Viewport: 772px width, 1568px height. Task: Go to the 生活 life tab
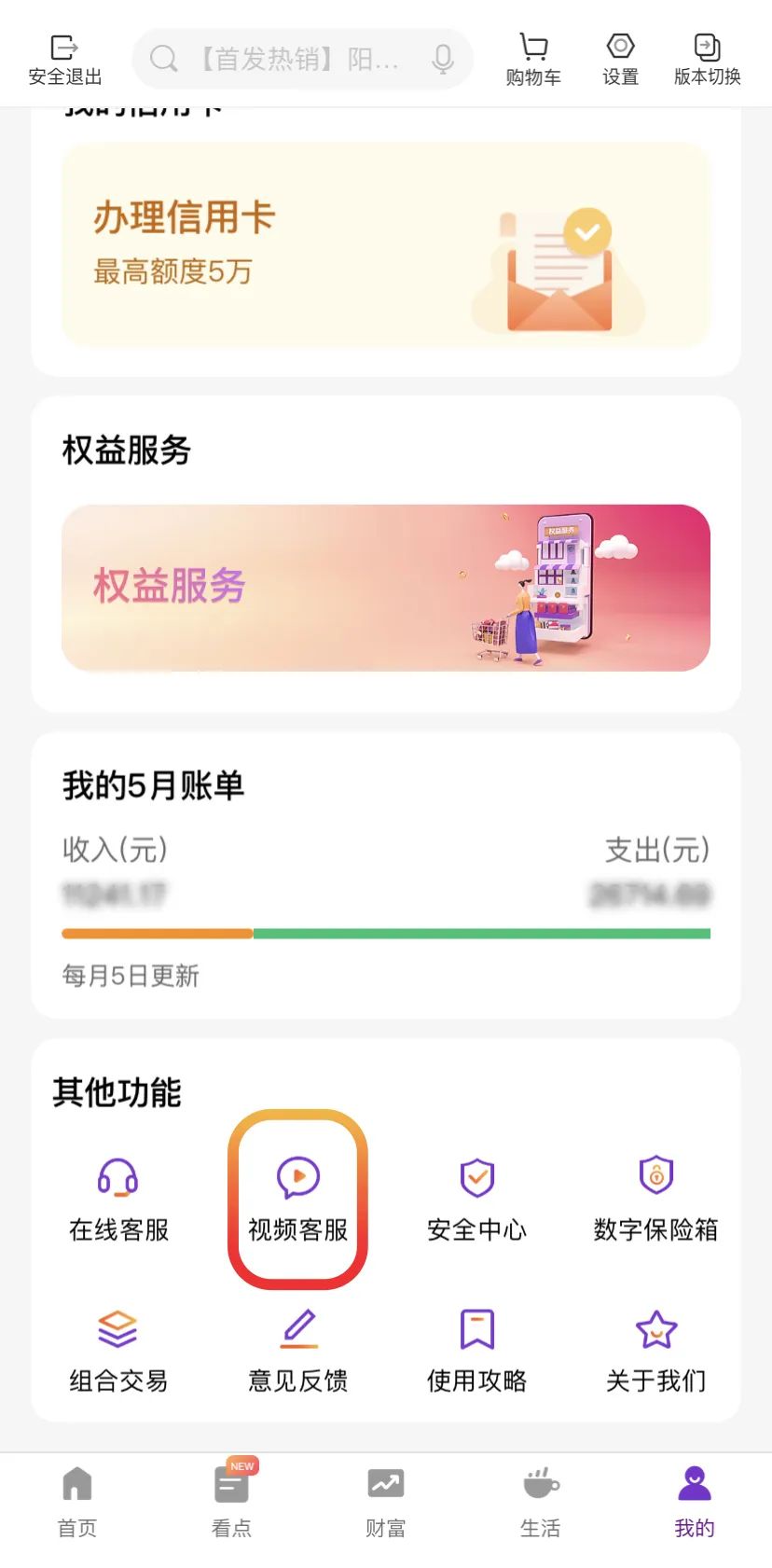540,1501
